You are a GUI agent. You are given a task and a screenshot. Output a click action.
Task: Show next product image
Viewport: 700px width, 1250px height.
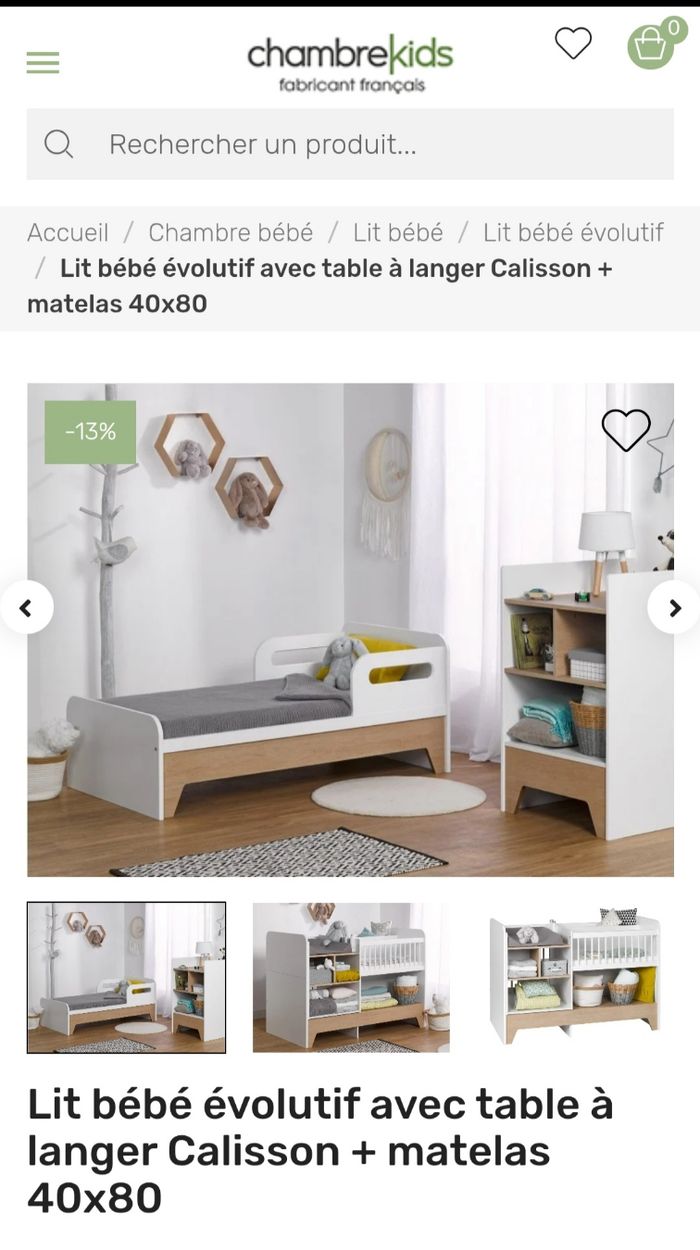point(674,607)
